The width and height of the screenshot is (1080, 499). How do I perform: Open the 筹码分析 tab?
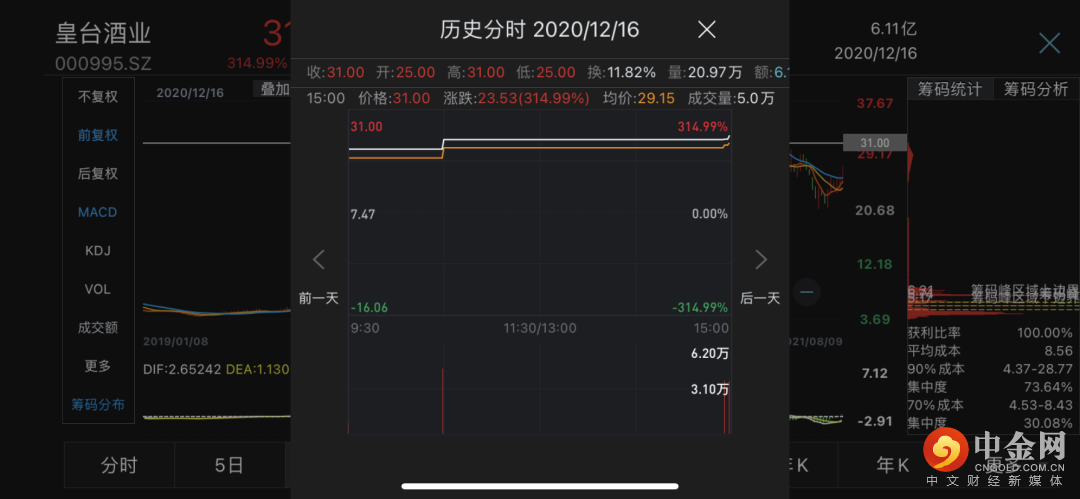coord(1036,89)
